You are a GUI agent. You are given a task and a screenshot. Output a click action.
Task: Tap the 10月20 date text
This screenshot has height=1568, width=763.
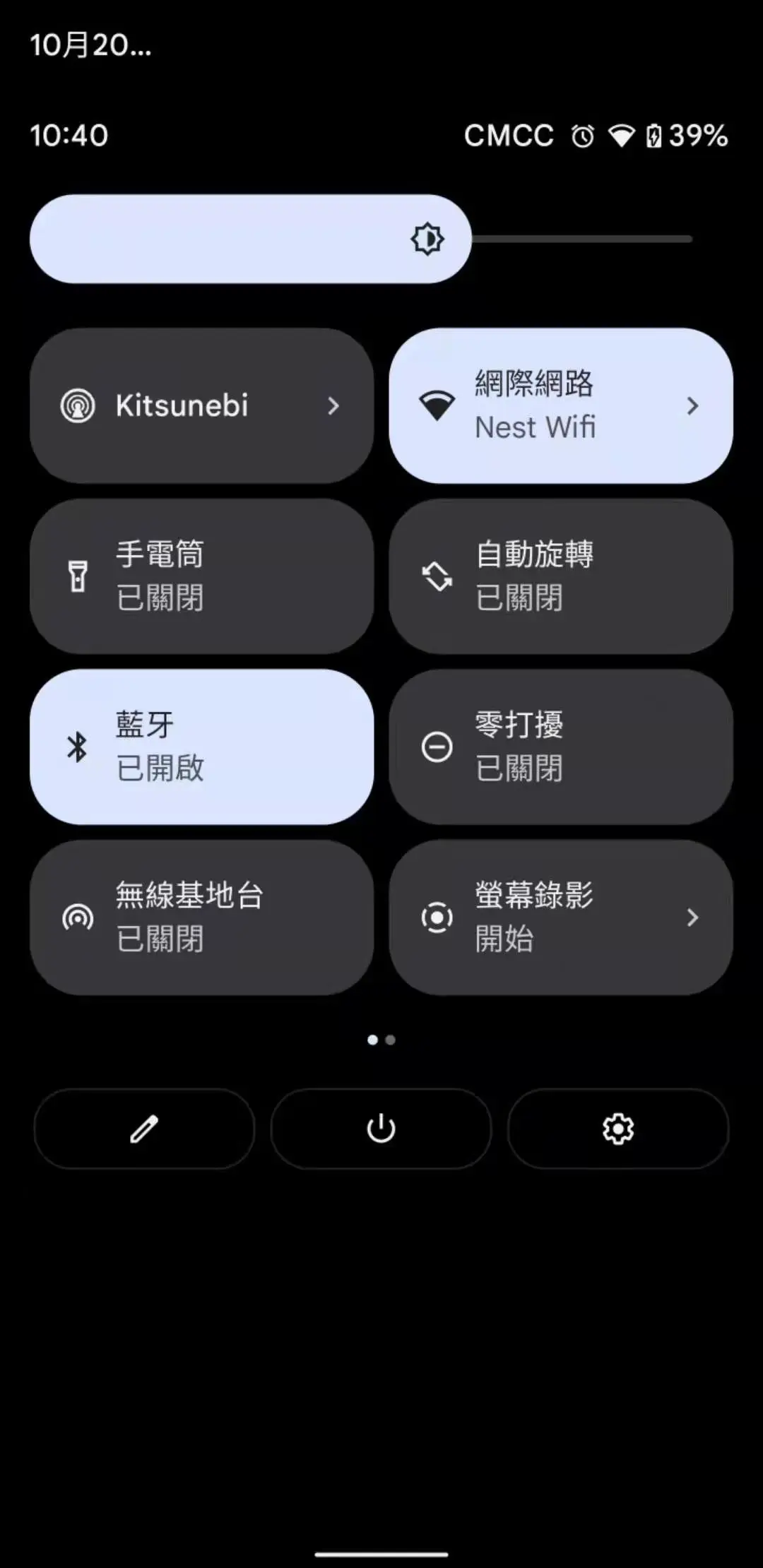[90, 45]
